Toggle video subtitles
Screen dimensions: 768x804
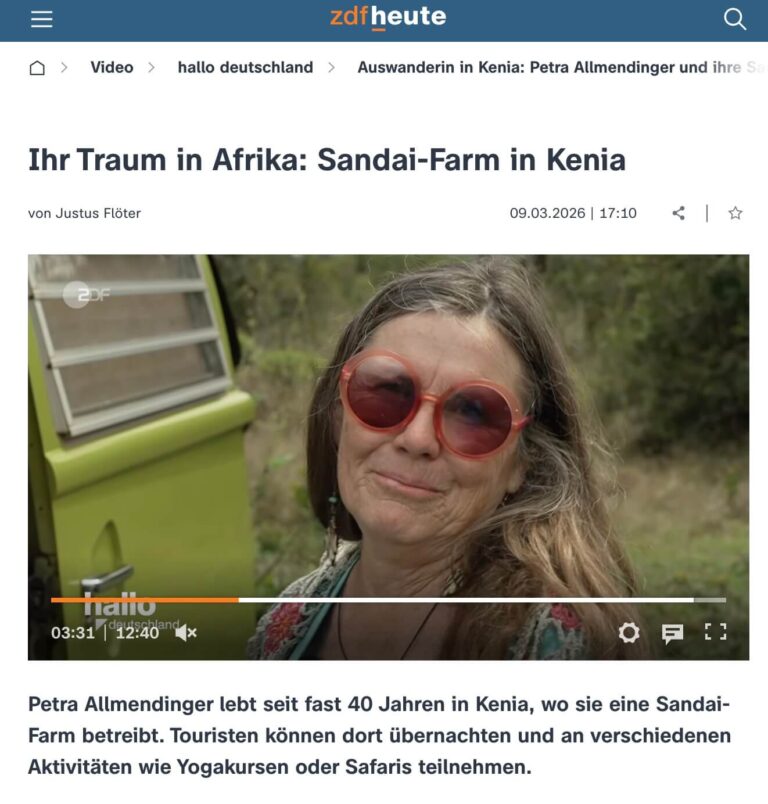click(x=672, y=632)
